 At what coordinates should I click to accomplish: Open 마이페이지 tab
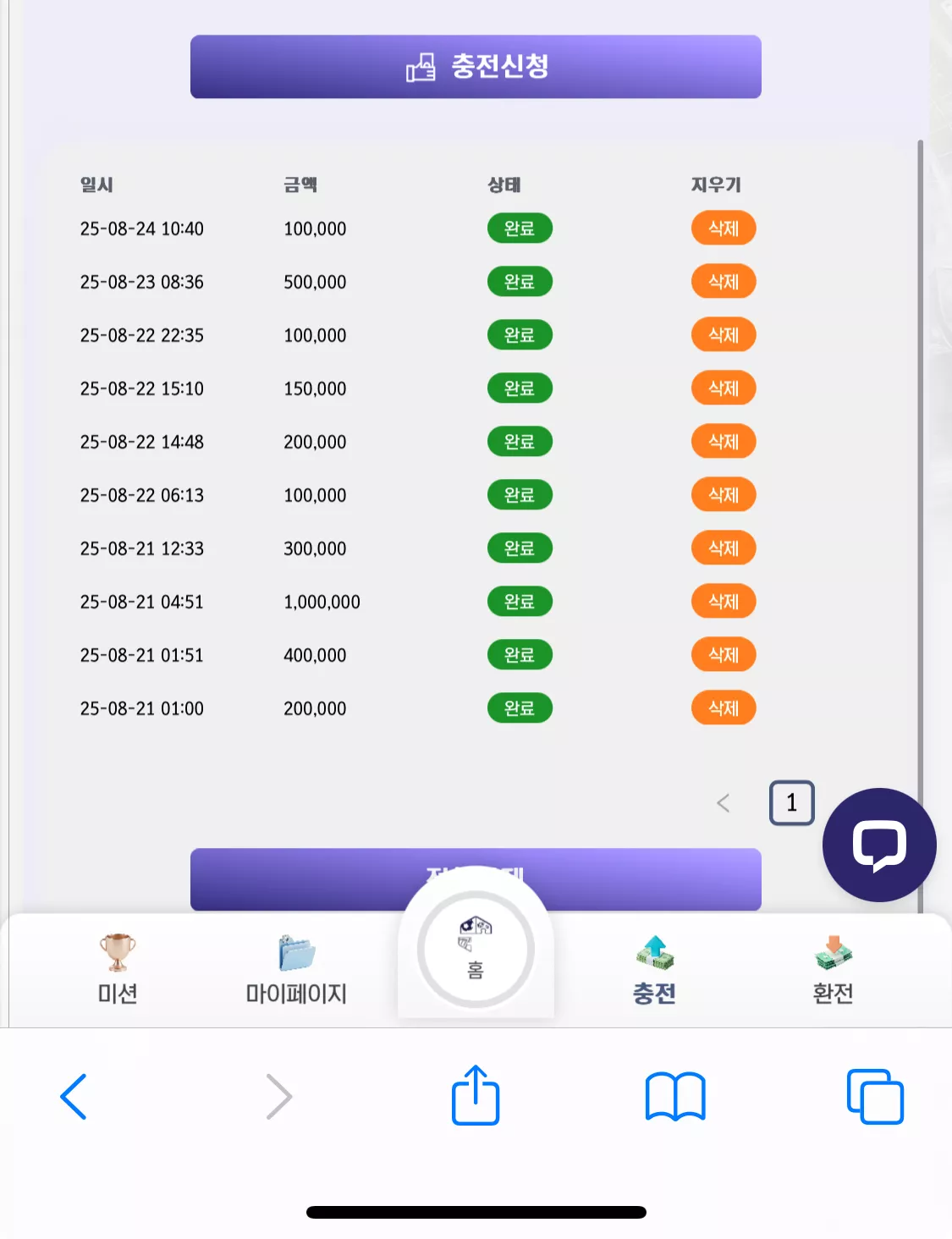coord(296,970)
